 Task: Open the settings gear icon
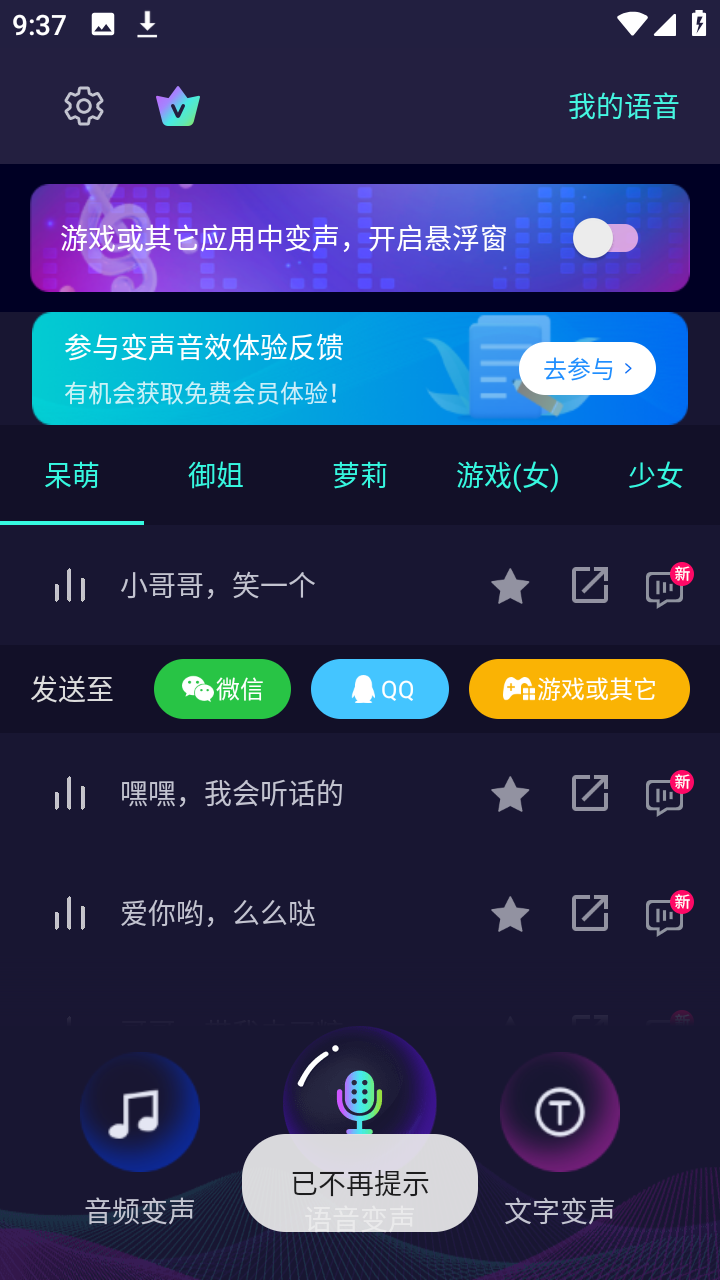pyautogui.click(x=84, y=106)
